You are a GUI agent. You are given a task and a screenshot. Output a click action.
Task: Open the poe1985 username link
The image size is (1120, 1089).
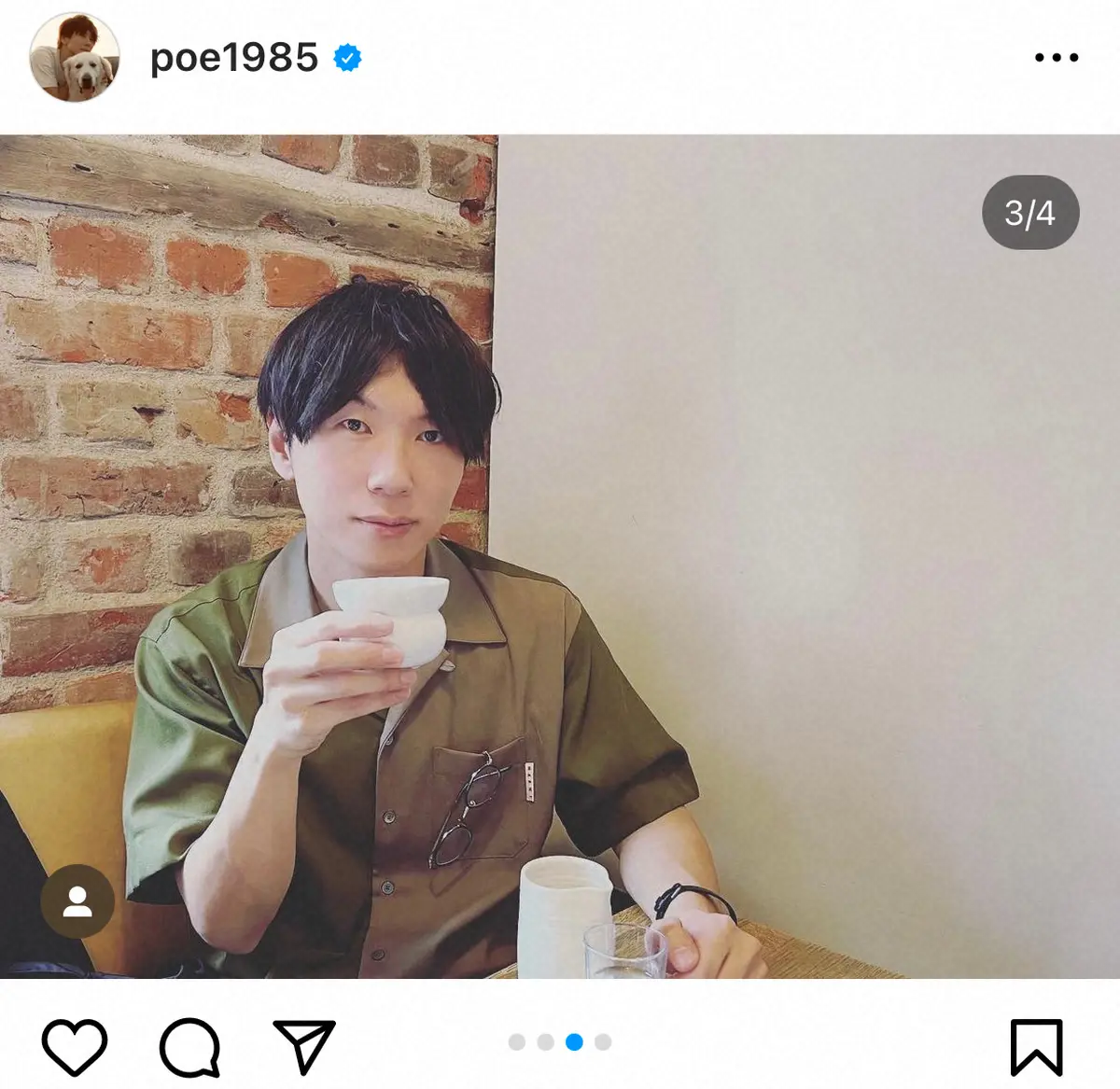[x=233, y=58]
